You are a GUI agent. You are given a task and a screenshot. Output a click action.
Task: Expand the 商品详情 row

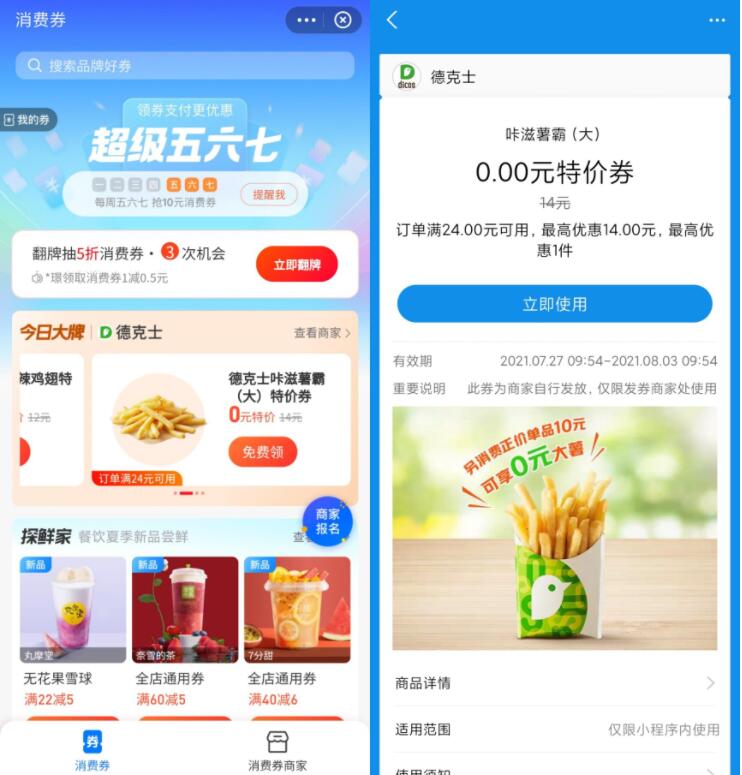(x=555, y=683)
